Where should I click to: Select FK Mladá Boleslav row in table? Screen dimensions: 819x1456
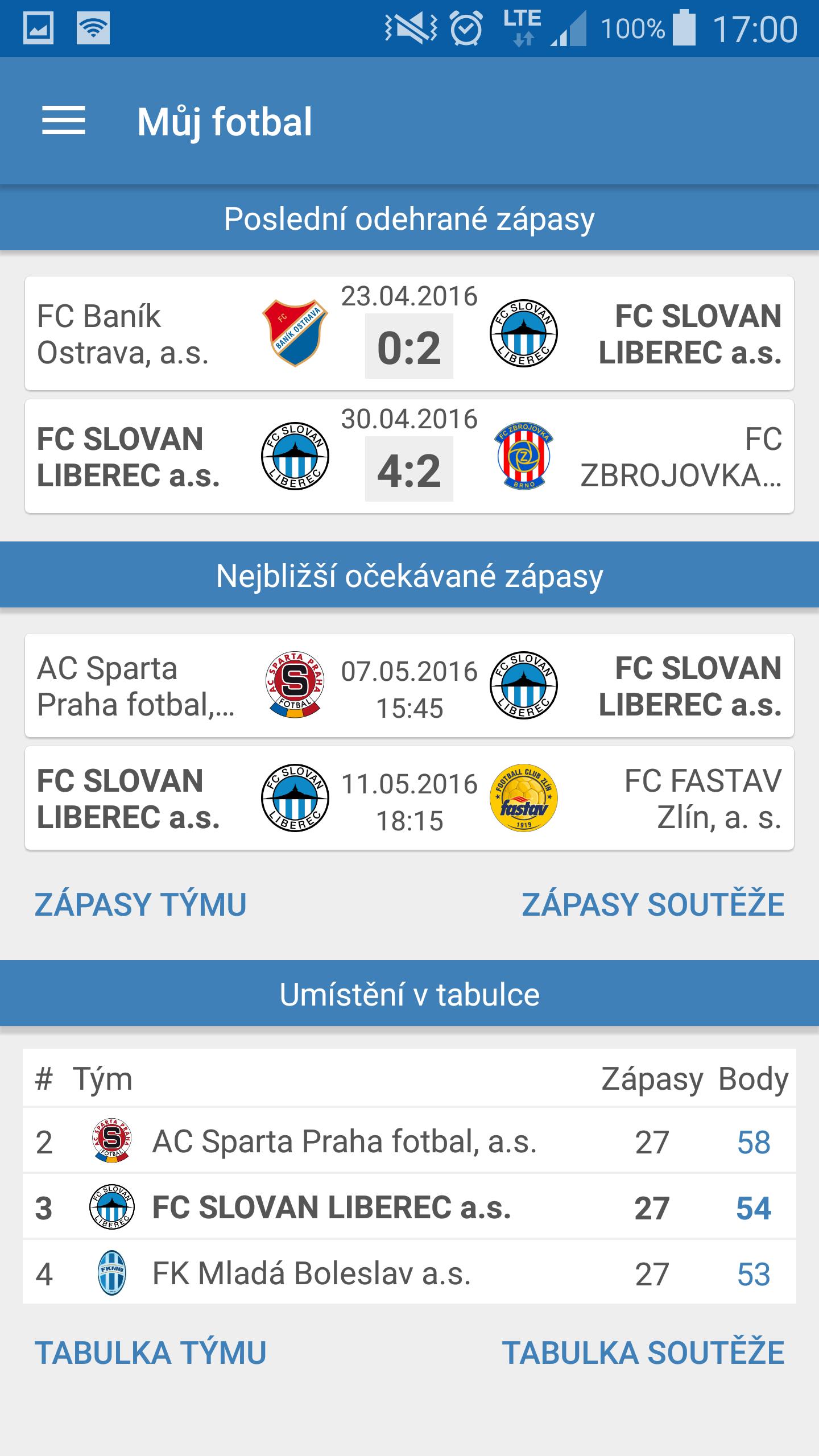tap(409, 1273)
